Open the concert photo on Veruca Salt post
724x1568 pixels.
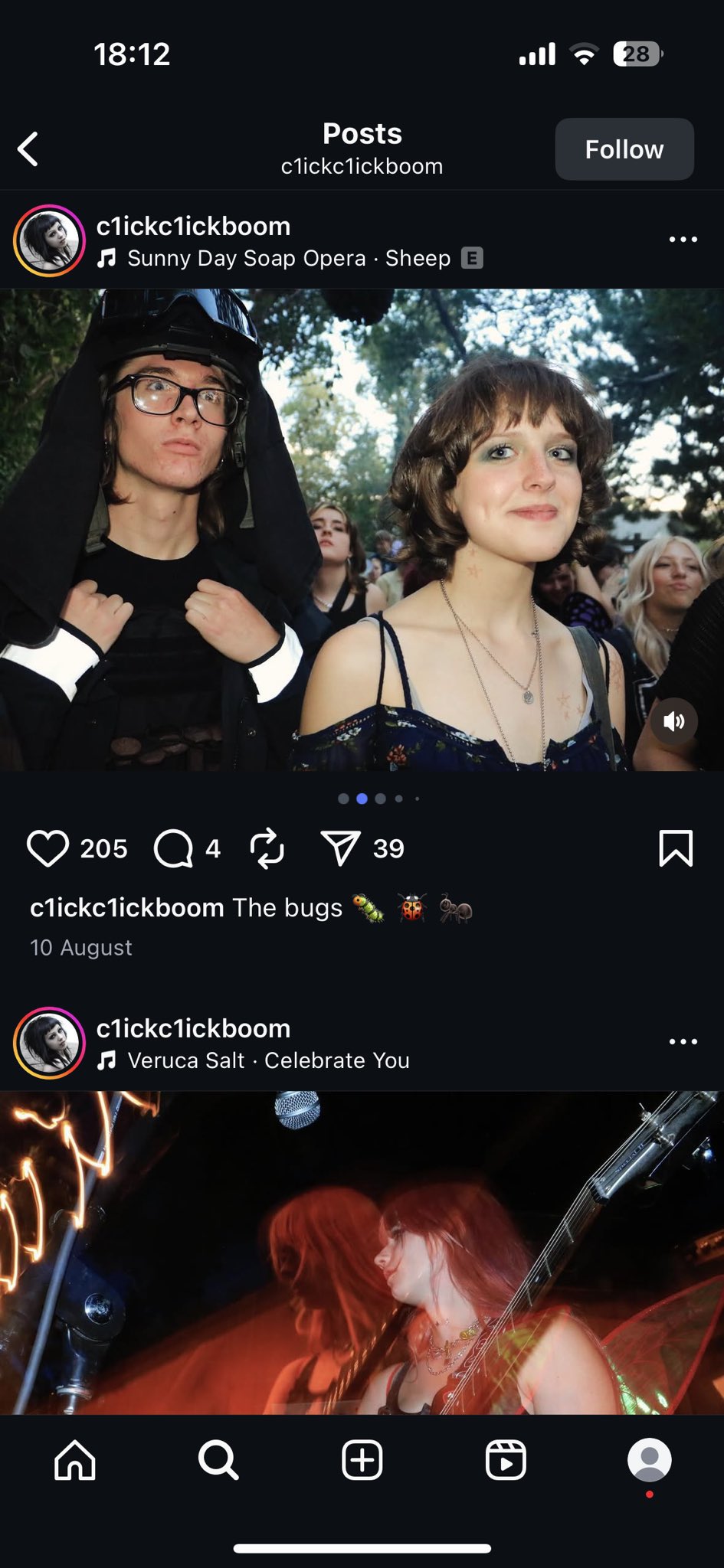point(362,1253)
